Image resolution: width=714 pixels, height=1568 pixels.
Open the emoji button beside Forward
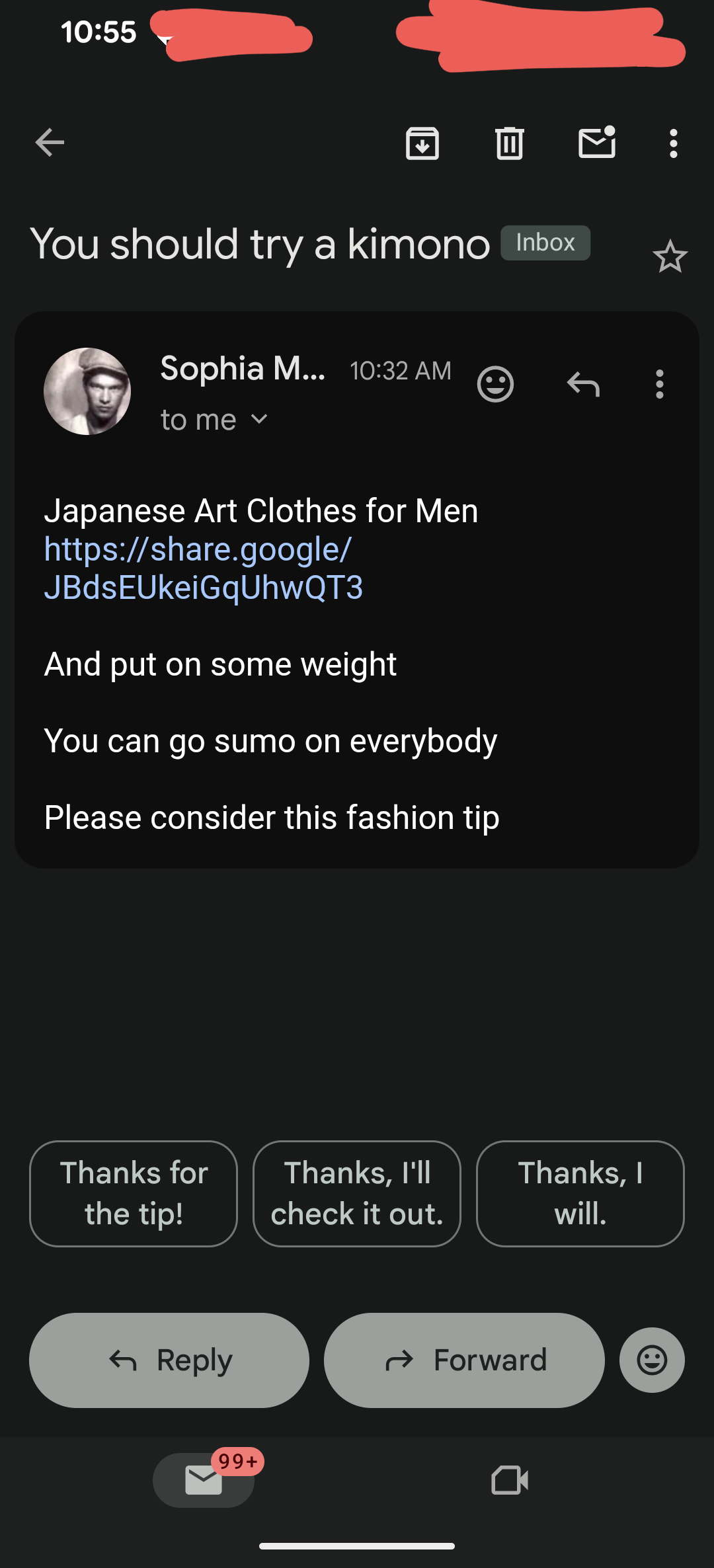click(652, 1360)
